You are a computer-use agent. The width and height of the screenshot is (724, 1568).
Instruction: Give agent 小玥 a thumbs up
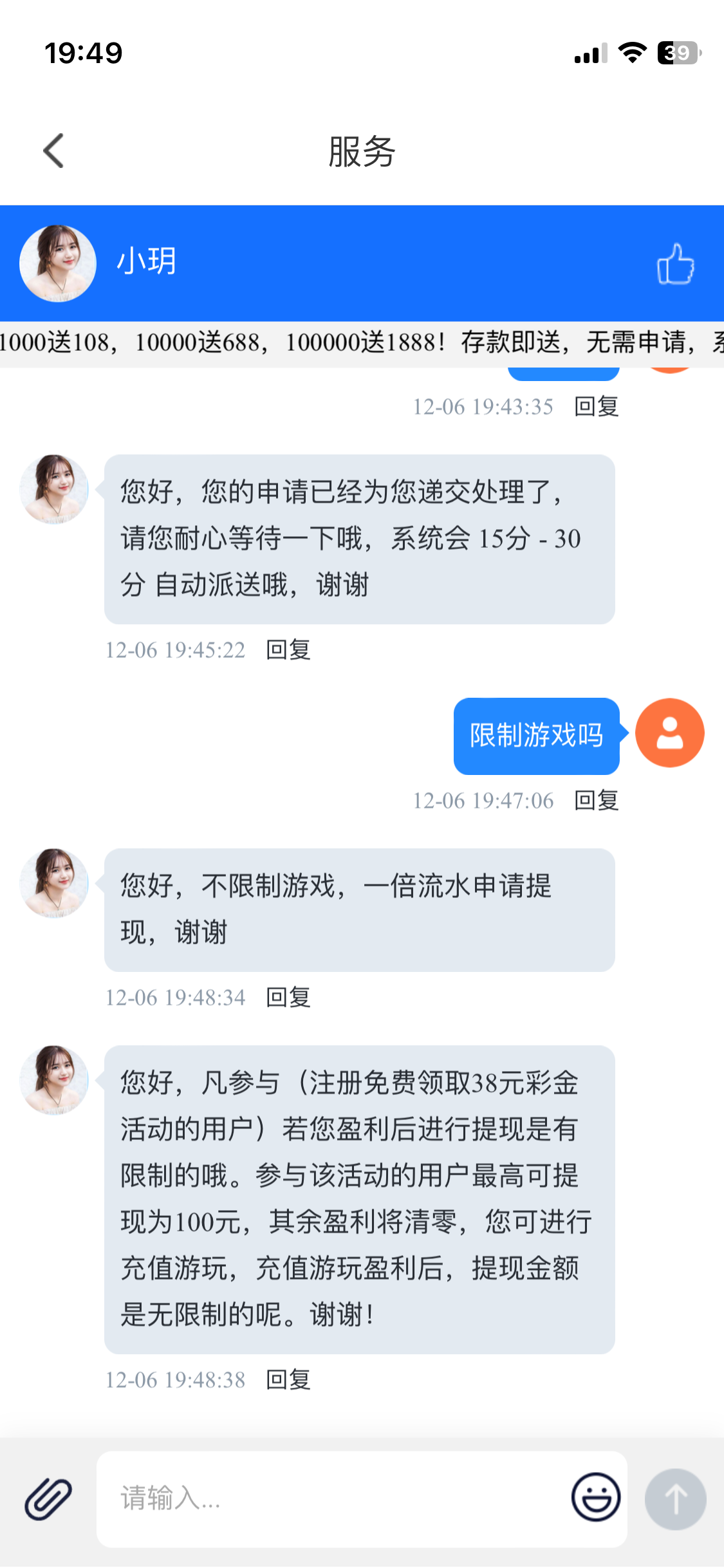pyautogui.click(x=675, y=264)
